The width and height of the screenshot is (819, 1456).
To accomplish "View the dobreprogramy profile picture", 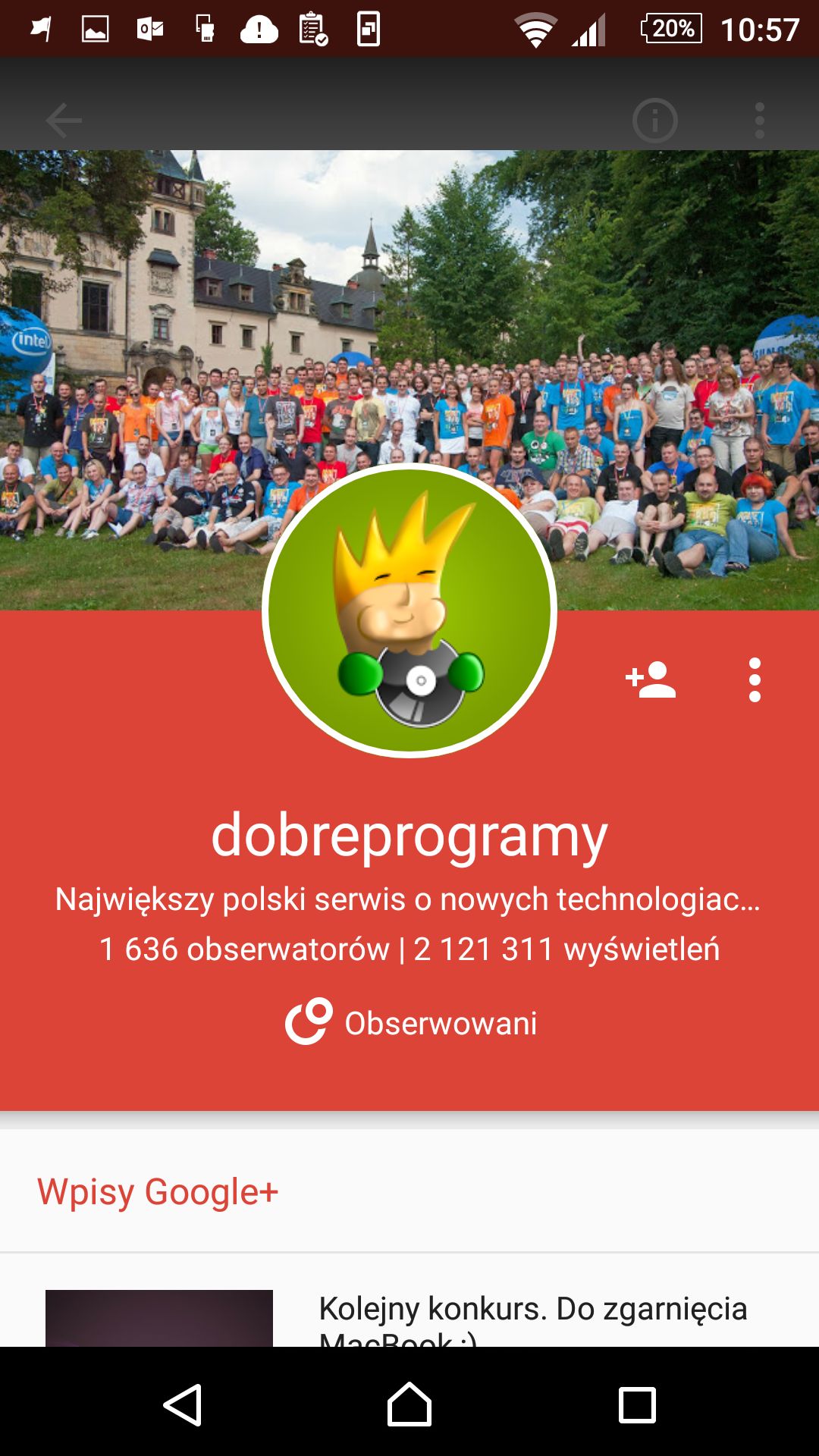I will pyautogui.click(x=409, y=610).
